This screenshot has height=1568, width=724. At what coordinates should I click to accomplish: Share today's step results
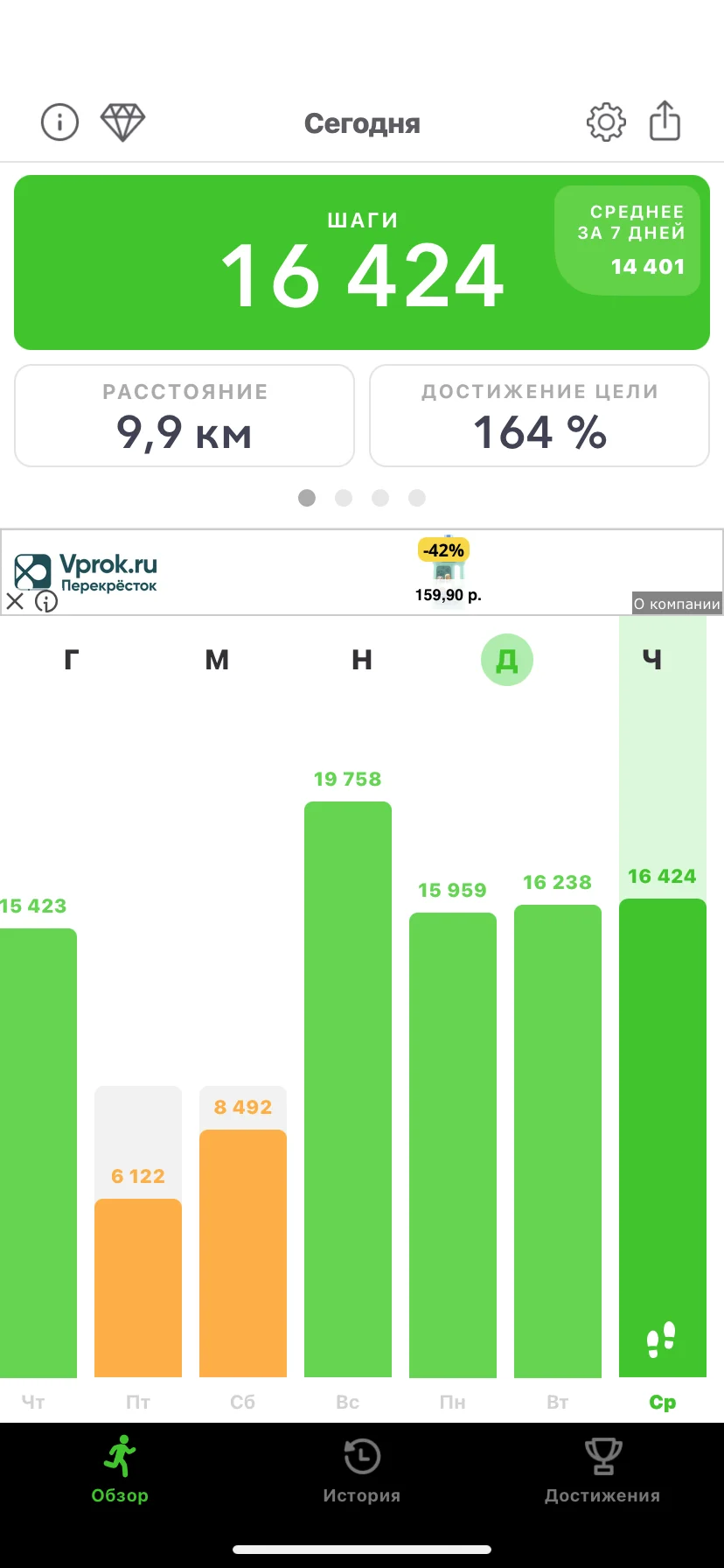click(665, 121)
